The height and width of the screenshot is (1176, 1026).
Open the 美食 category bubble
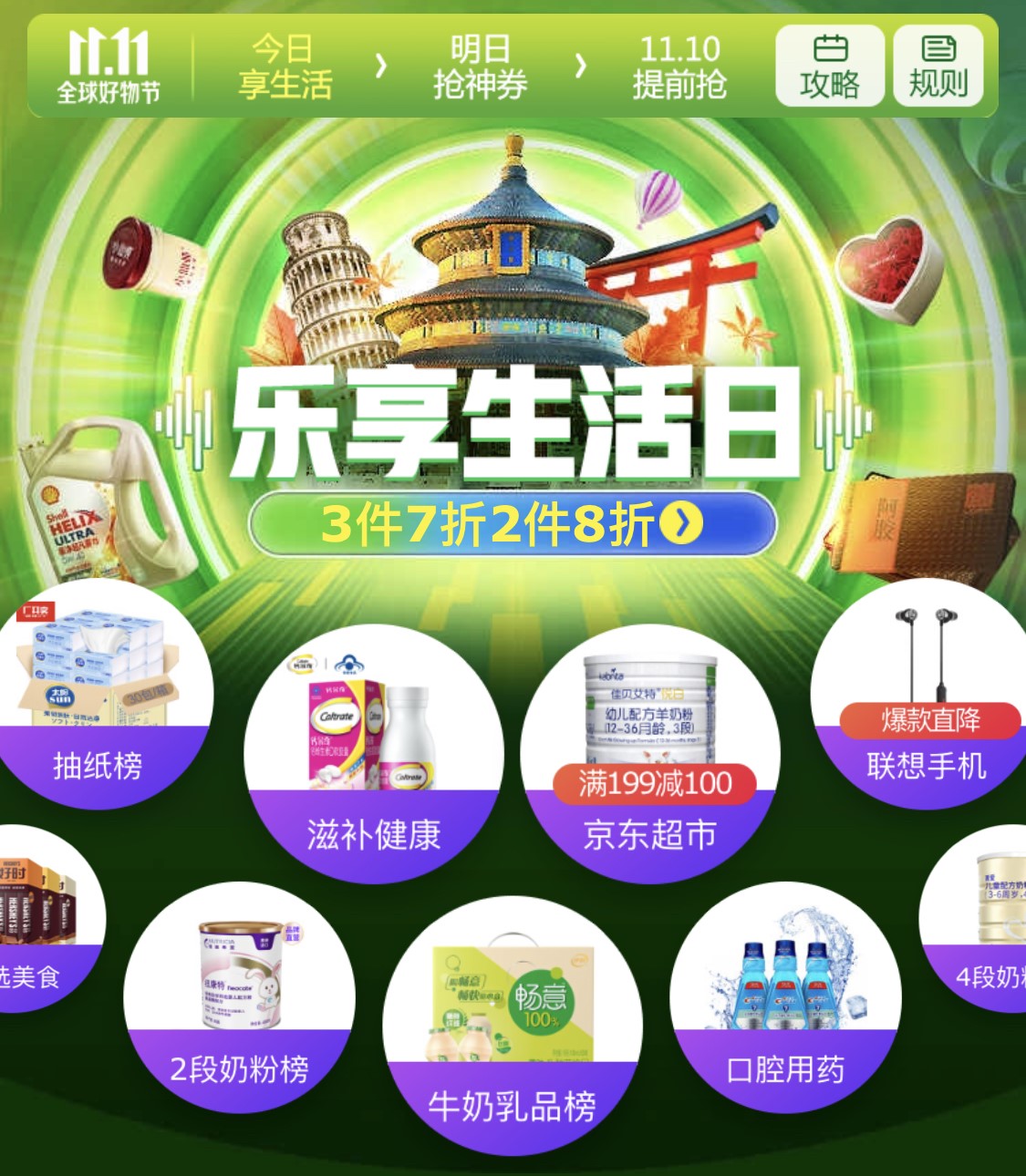41,921
